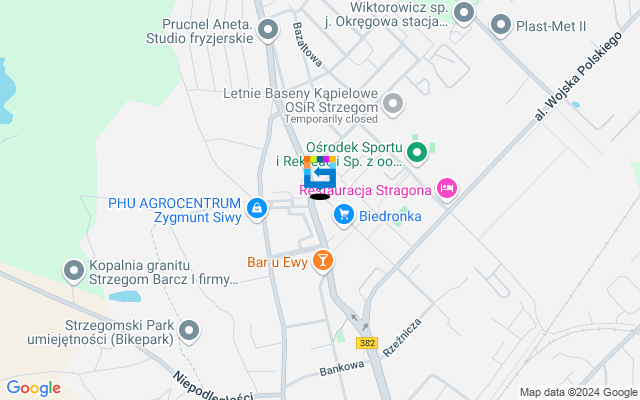Select the Strzegomski Park umiejętności Bikepark pin
This screenshot has height=400, width=640.
click(x=191, y=330)
